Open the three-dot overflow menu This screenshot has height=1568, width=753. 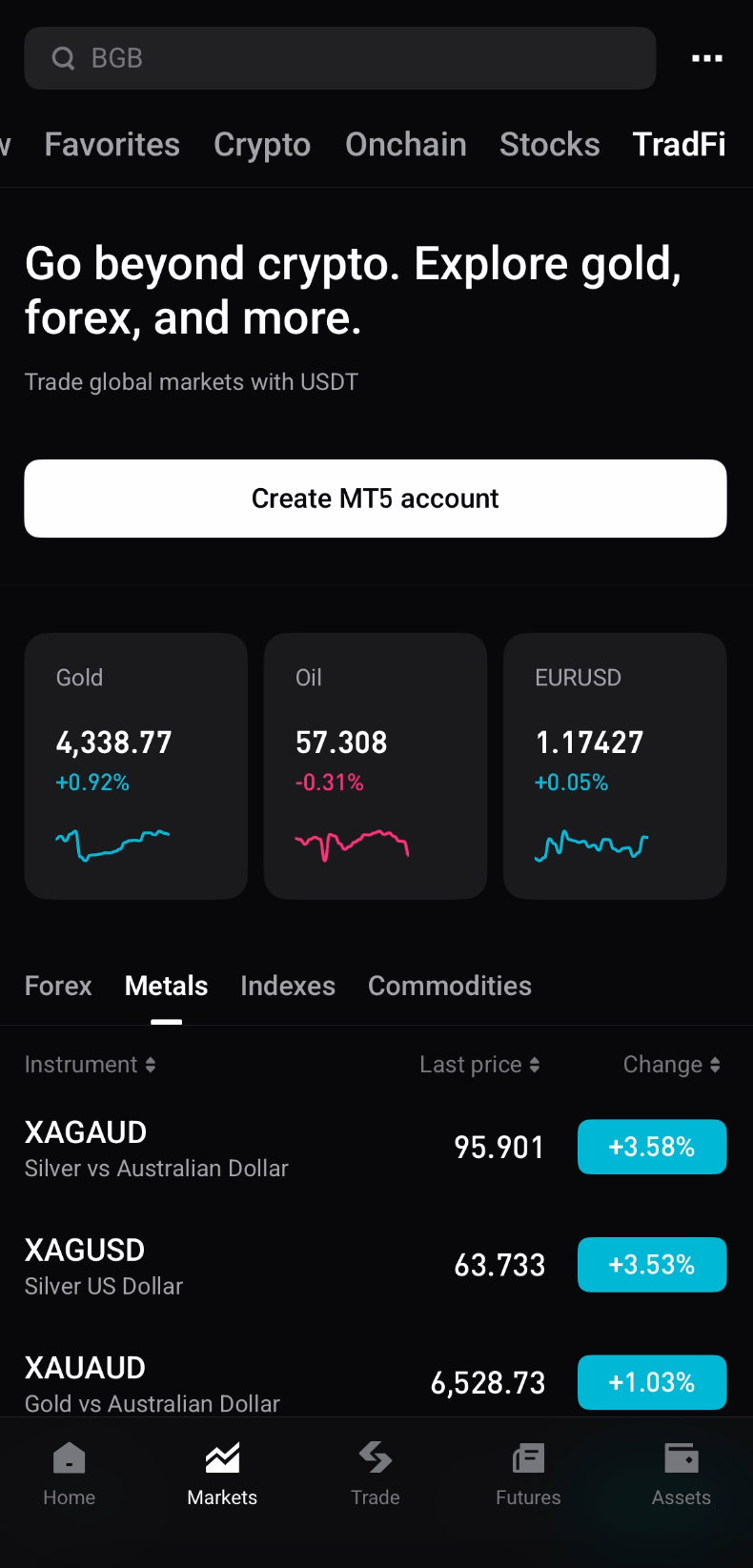[706, 58]
